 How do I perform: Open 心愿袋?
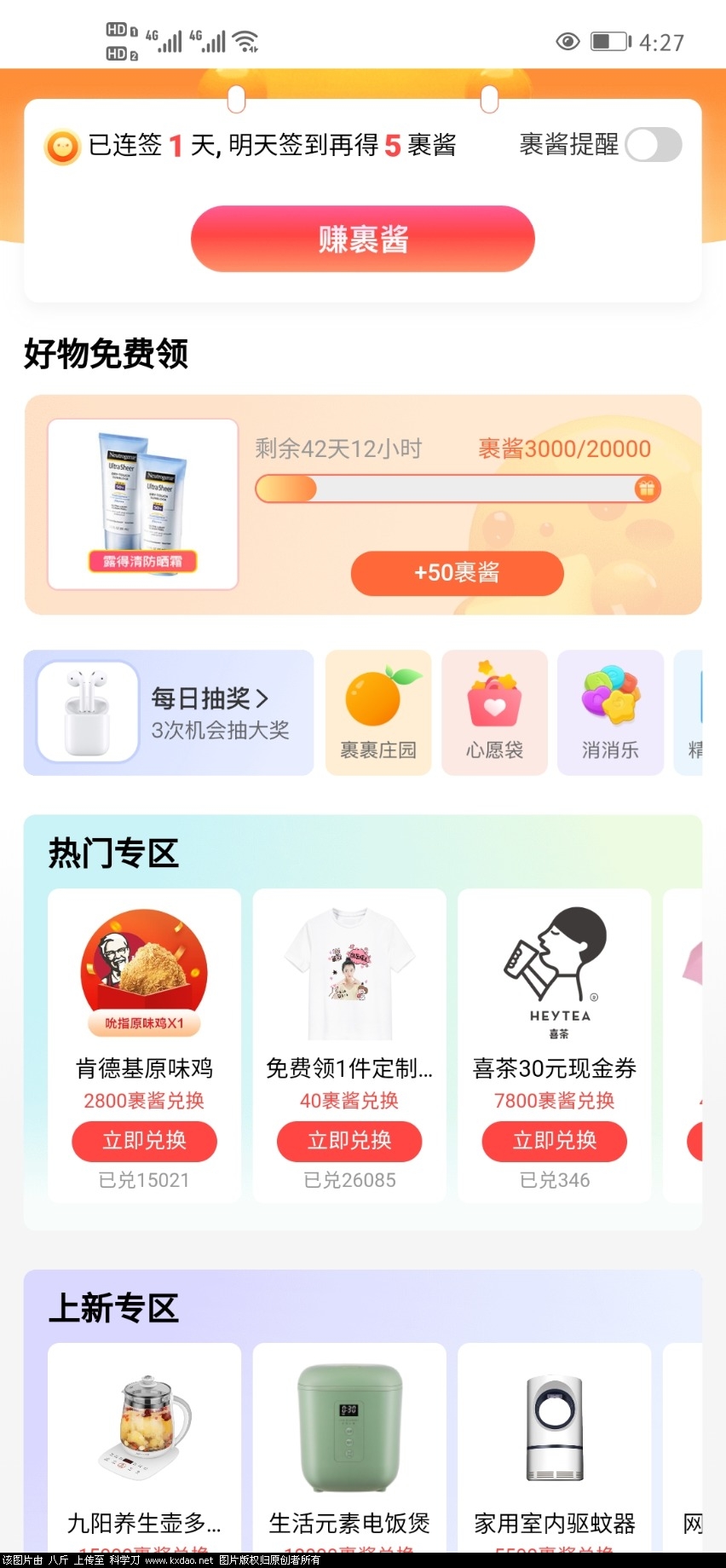click(x=494, y=713)
